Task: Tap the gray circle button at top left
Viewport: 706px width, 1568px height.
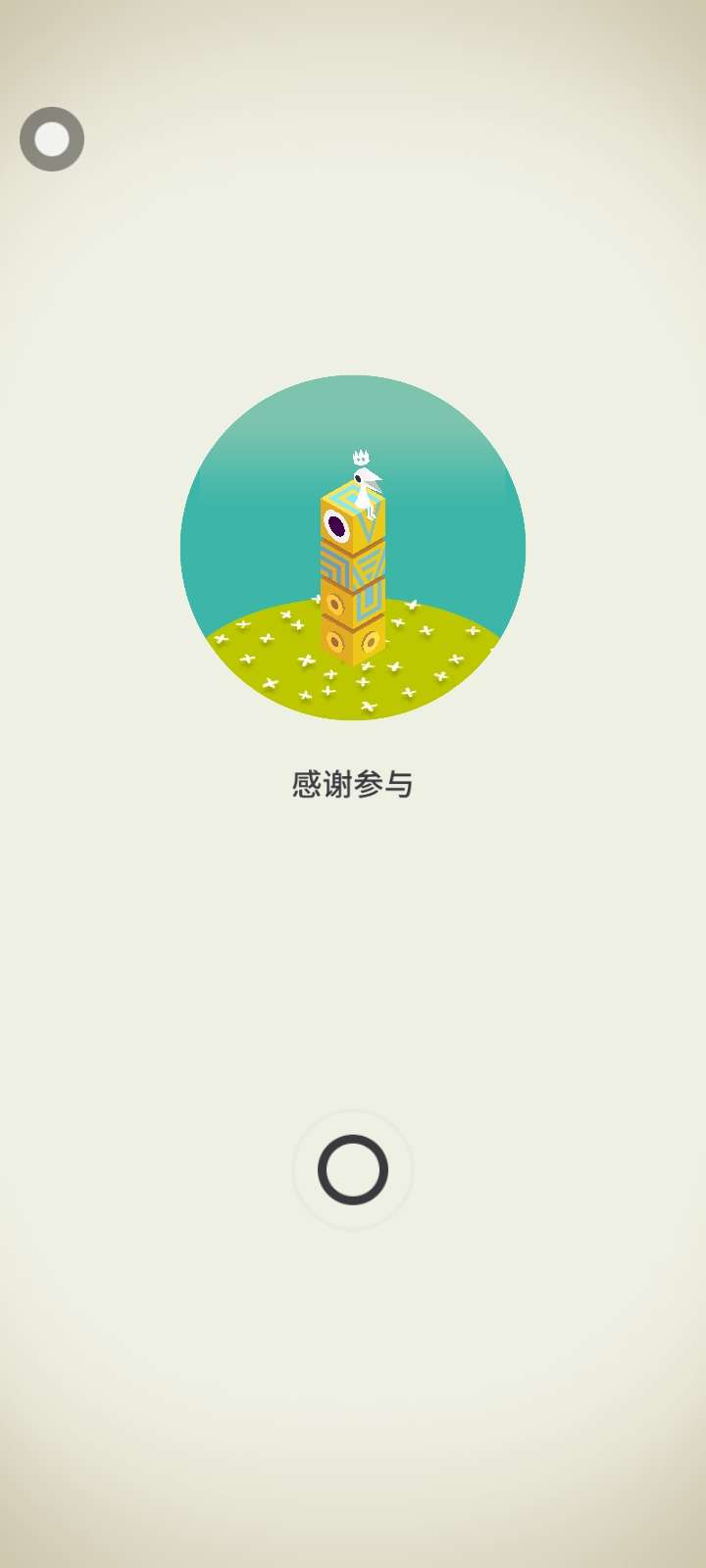Action: click(x=52, y=139)
